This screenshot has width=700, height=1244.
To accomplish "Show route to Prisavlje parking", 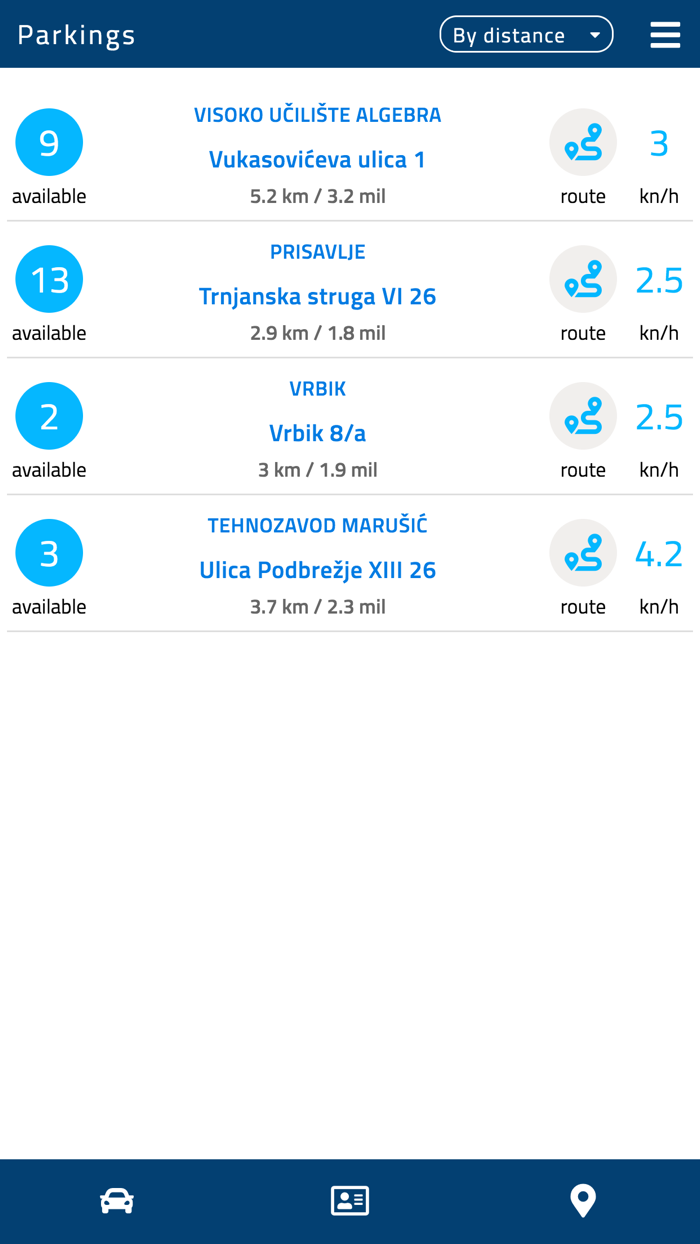I will pos(583,280).
